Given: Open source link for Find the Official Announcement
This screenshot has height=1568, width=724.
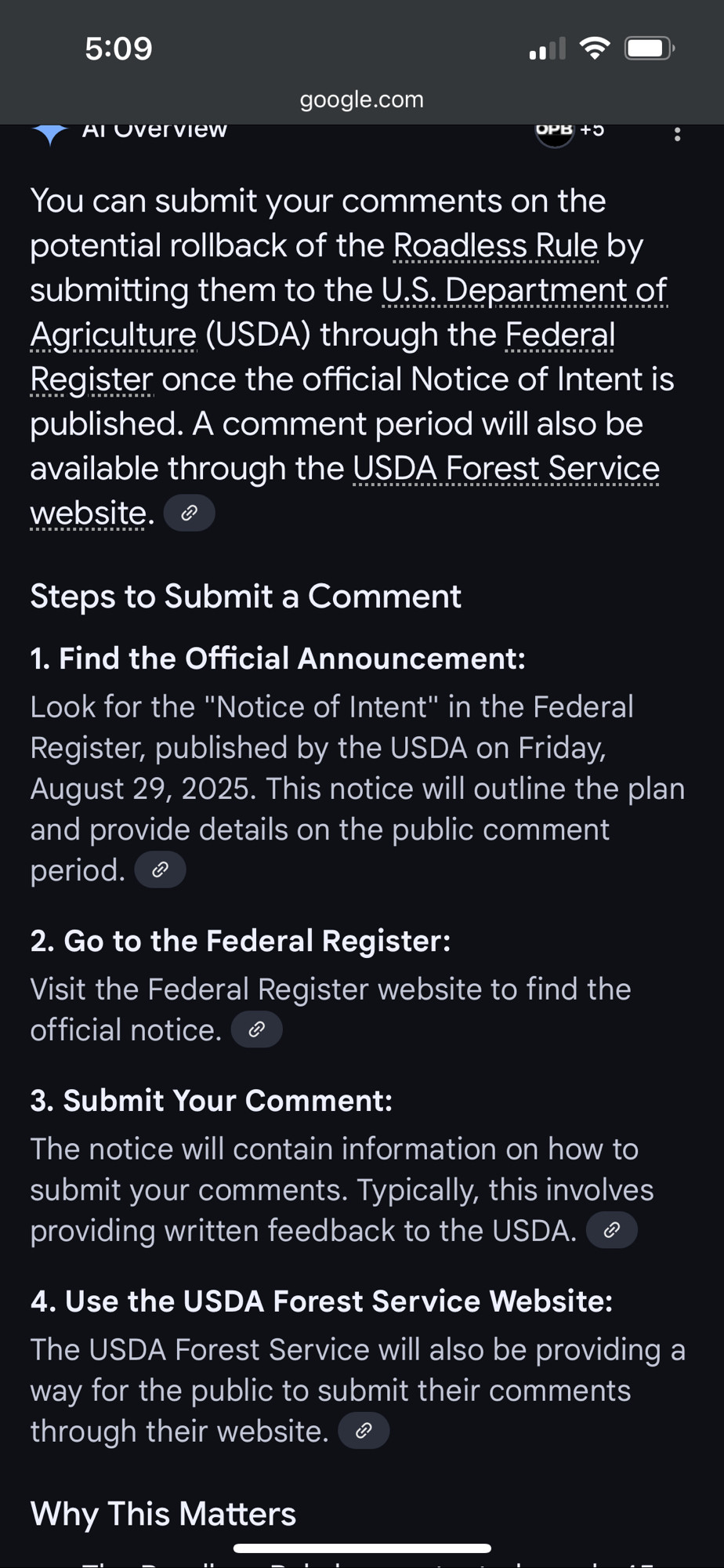Looking at the screenshot, I should point(160,869).
